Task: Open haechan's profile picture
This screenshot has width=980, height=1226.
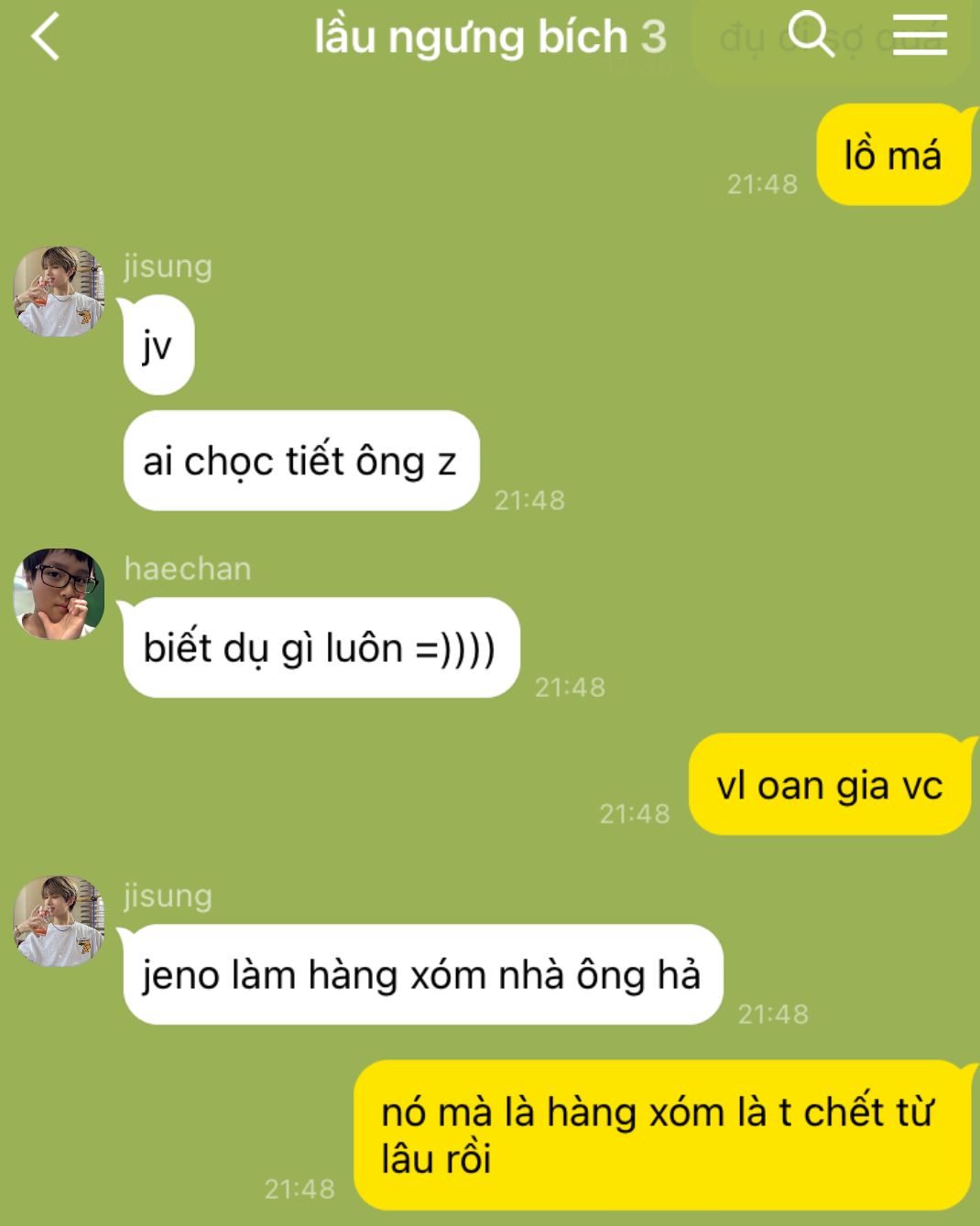Action: pos(59,593)
